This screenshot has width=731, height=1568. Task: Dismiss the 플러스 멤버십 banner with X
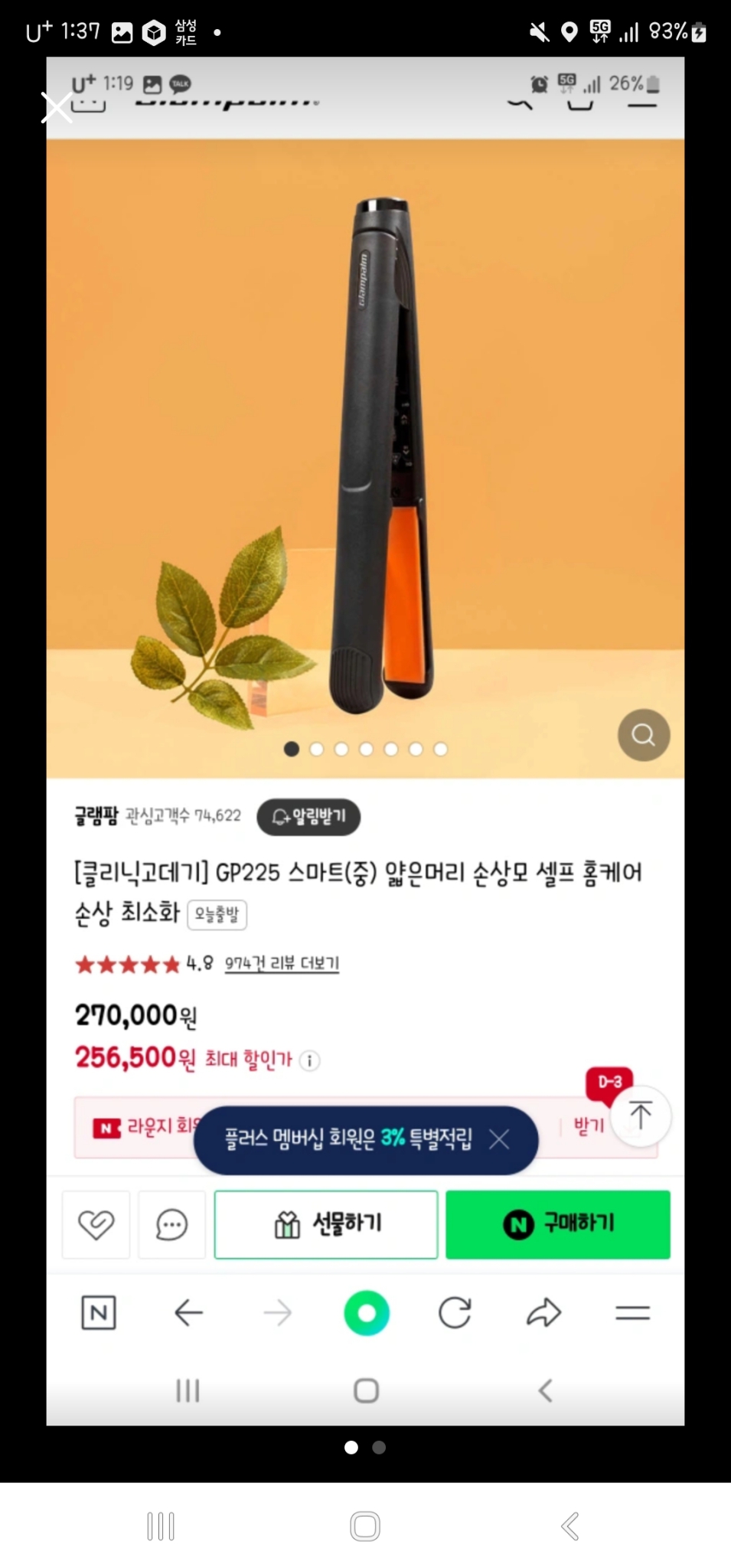tap(501, 1140)
